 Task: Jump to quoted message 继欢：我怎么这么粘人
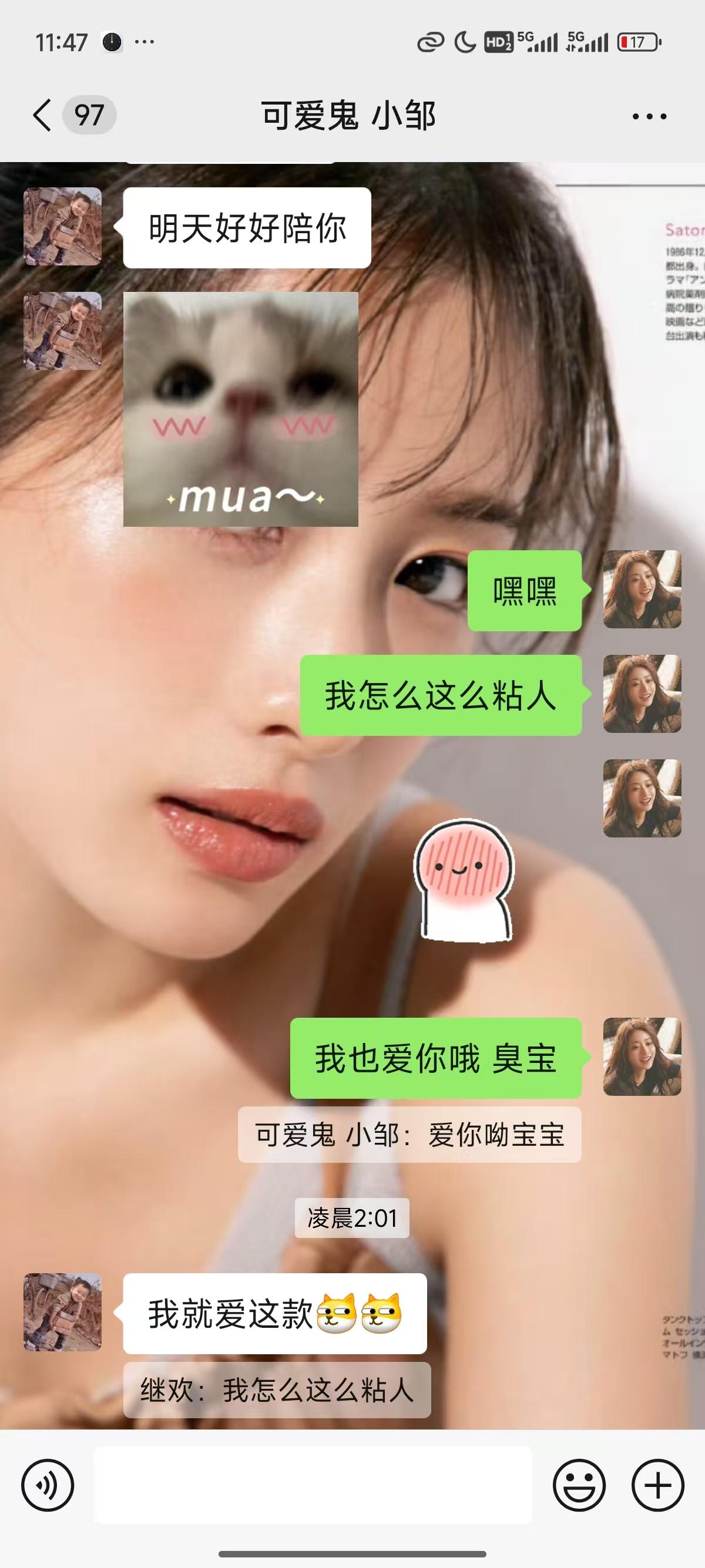277,1391
